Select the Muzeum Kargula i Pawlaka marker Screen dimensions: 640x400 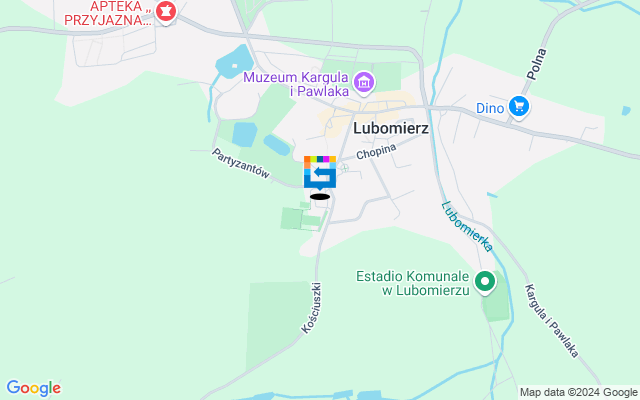pos(364,81)
